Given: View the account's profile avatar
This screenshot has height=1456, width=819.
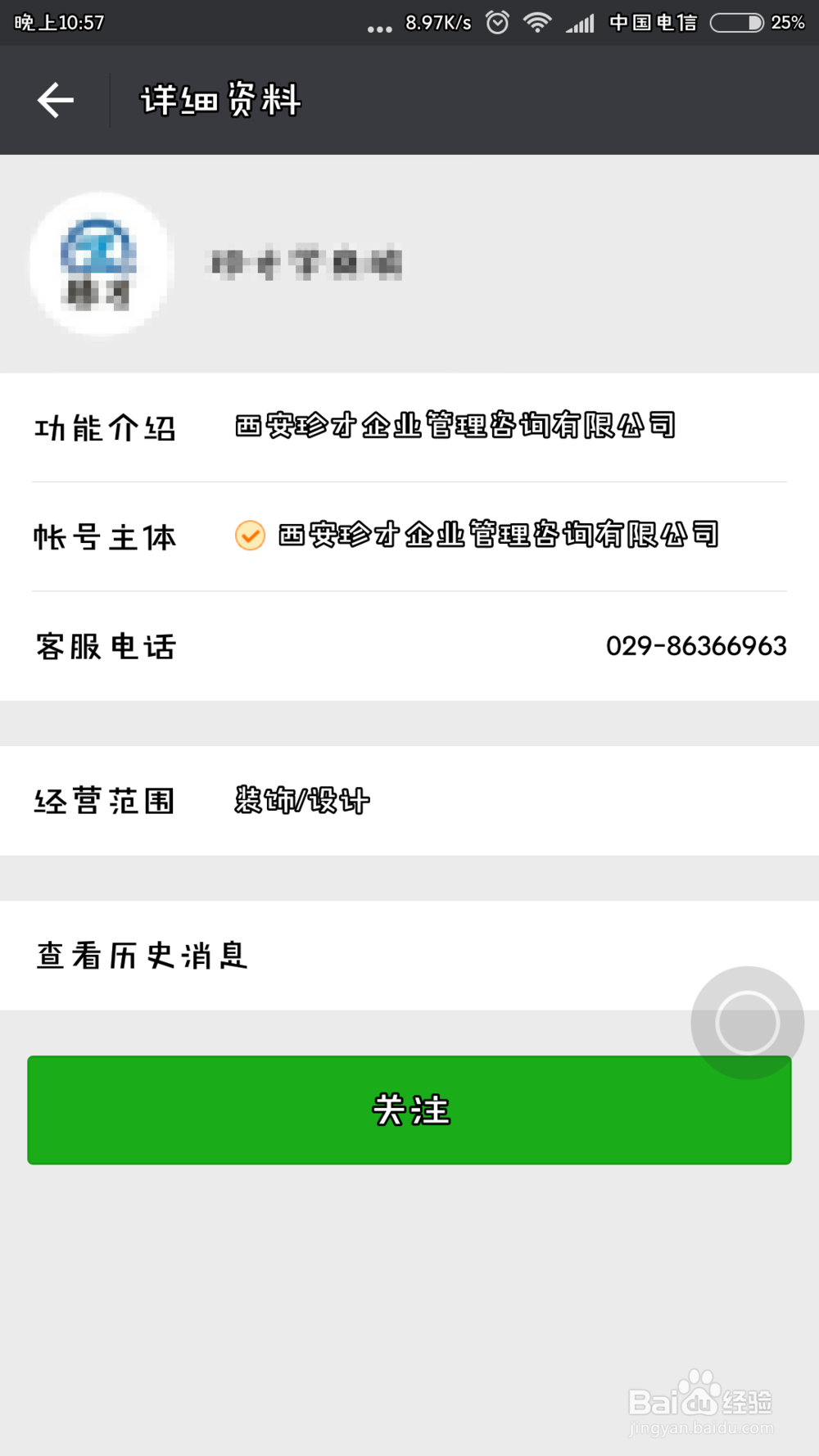Looking at the screenshot, I should coord(102,264).
